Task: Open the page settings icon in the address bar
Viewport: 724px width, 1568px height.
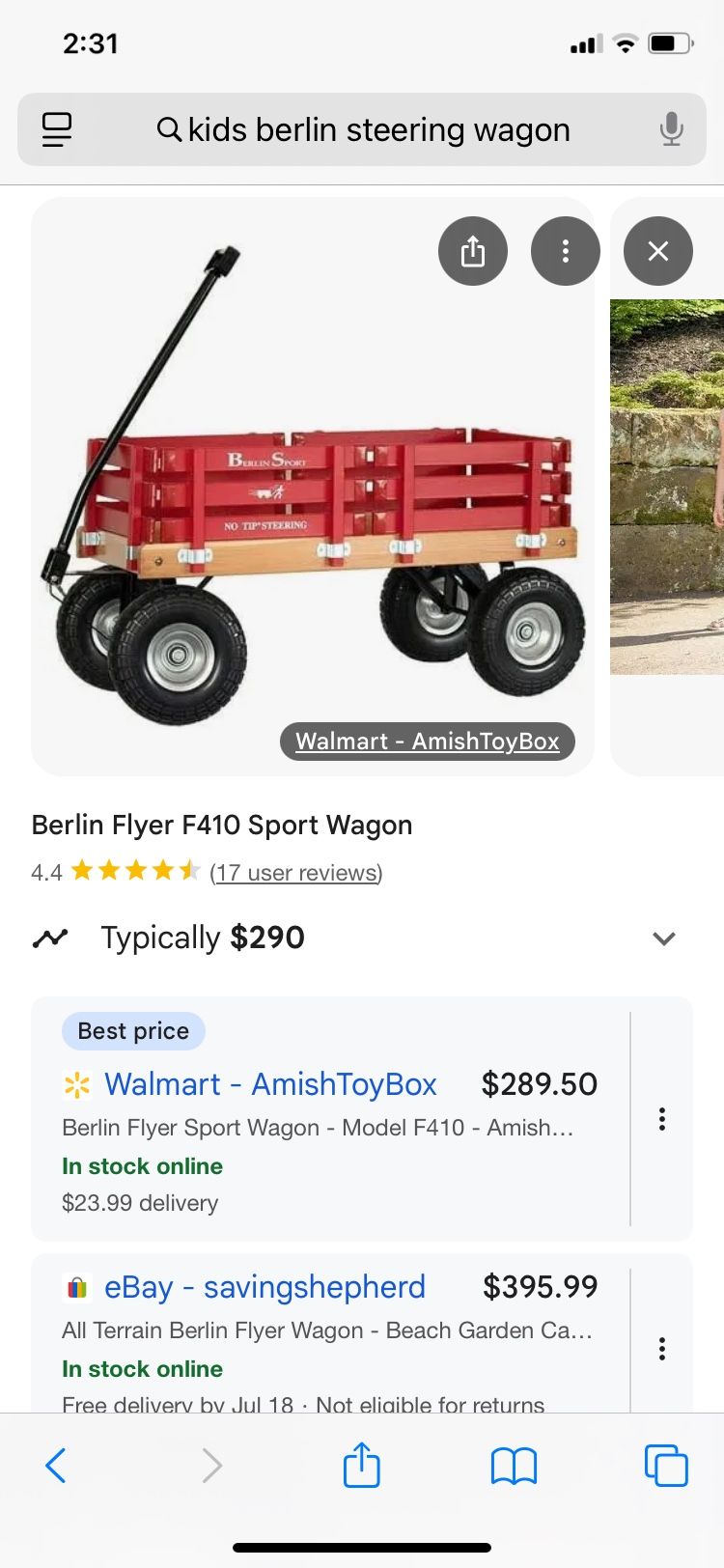Action: (x=57, y=129)
